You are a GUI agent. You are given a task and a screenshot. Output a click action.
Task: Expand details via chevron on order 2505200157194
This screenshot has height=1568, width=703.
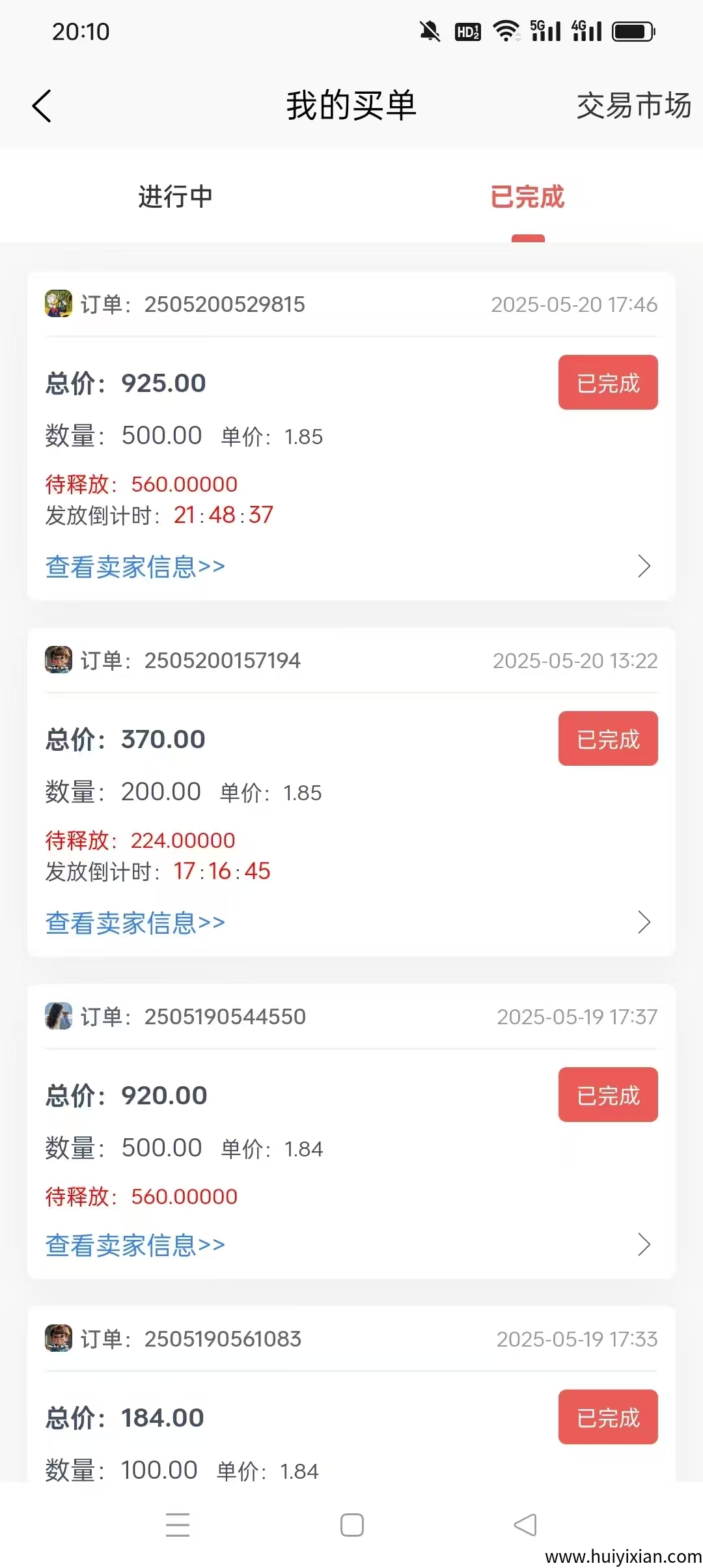coord(644,922)
